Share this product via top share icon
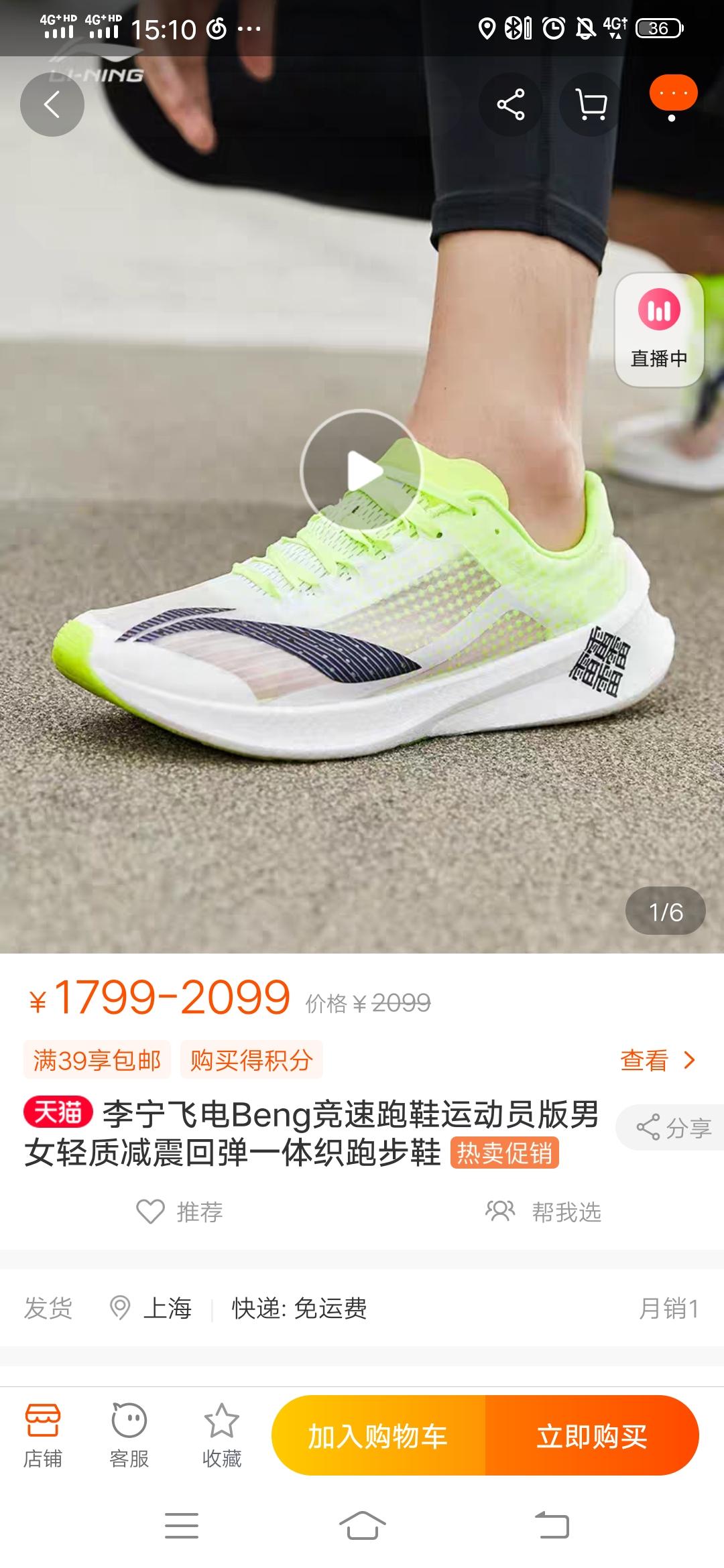Viewport: 724px width, 1568px height. [511, 105]
